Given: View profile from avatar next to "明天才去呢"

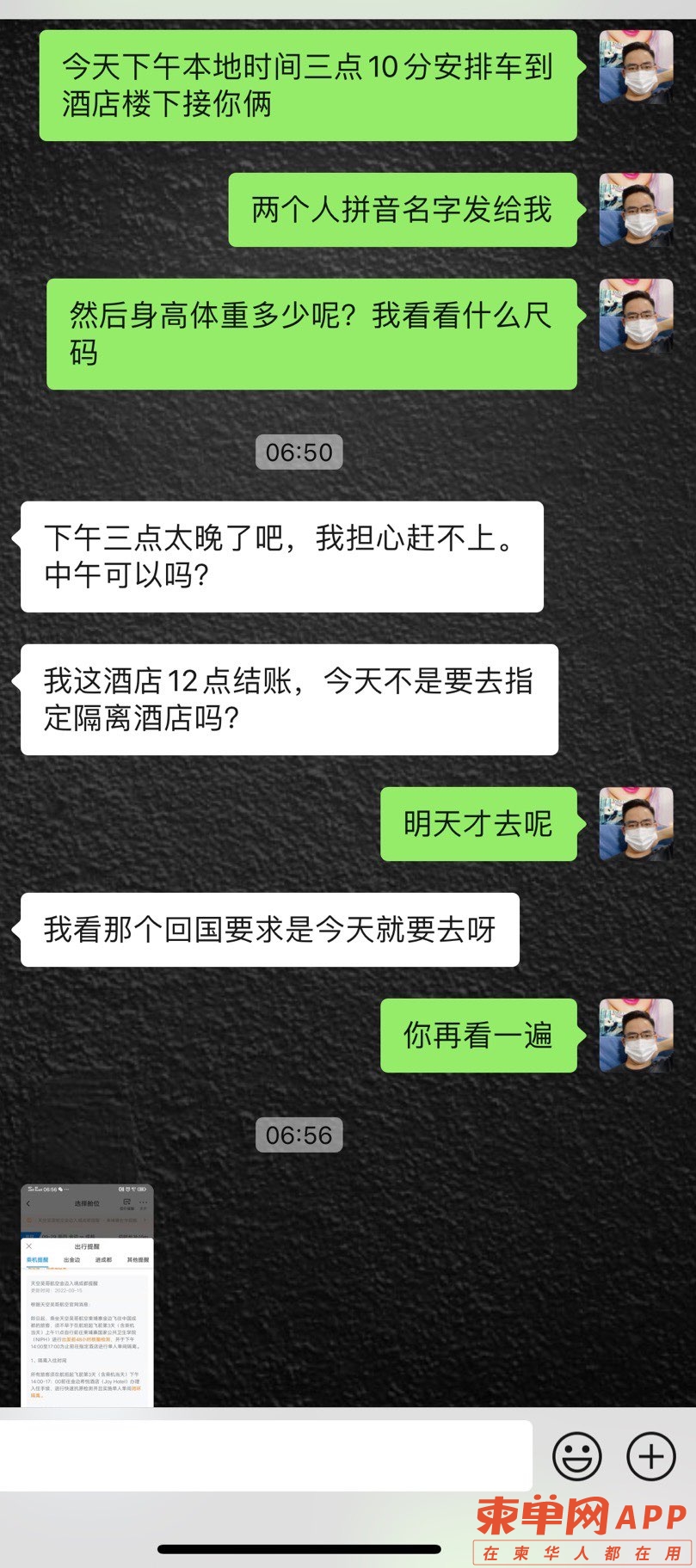Looking at the screenshot, I should point(636,823).
